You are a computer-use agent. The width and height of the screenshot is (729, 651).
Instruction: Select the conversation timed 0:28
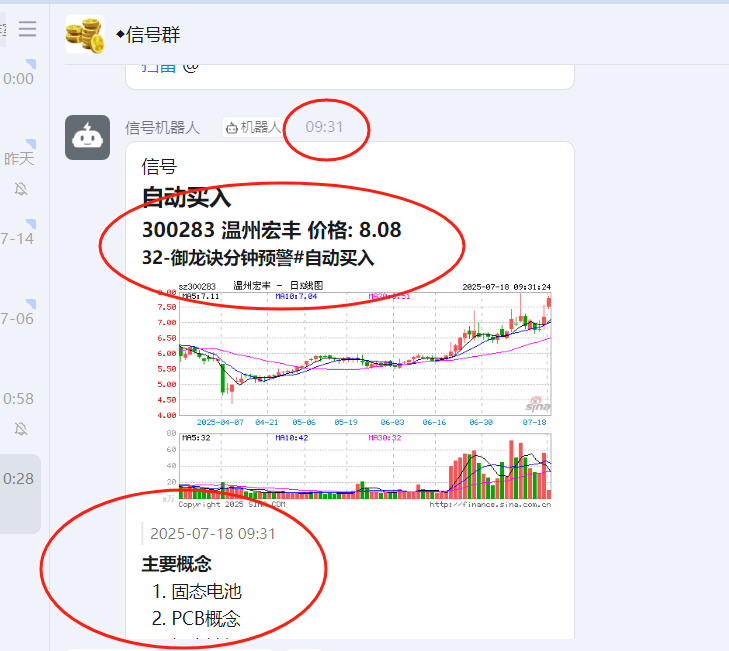click(x=20, y=479)
